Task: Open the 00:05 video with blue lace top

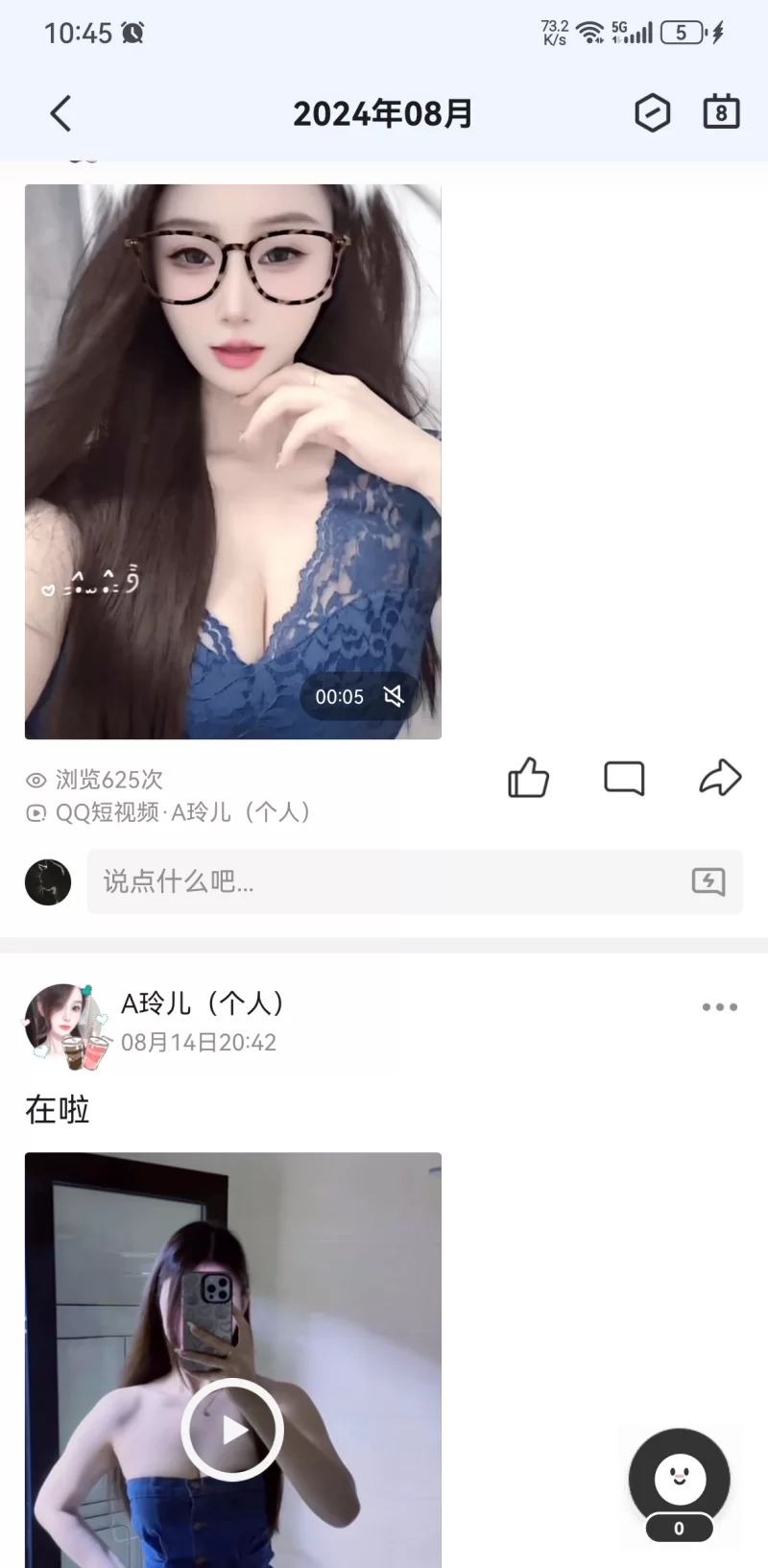Action: (232, 461)
